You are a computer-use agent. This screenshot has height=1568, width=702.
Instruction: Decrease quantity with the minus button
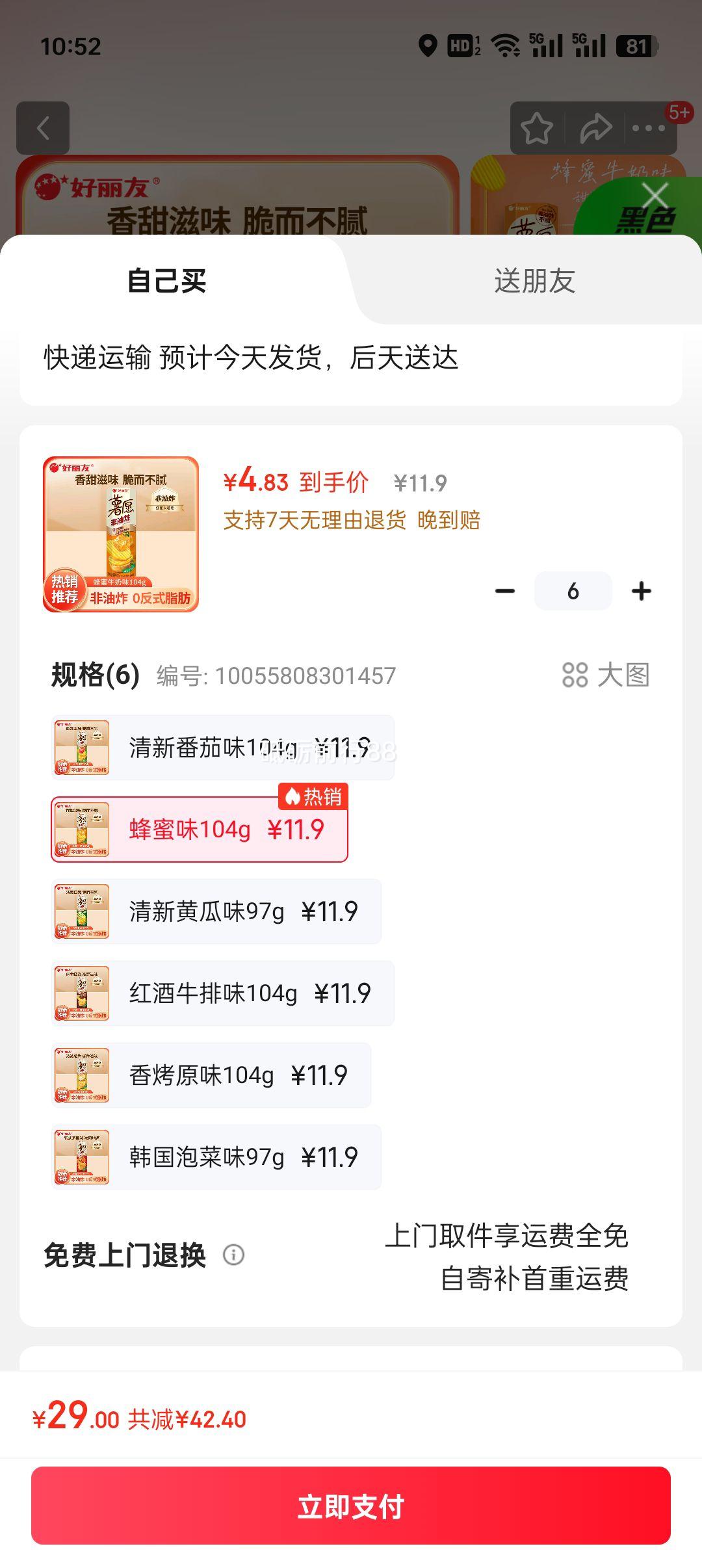click(505, 591)
